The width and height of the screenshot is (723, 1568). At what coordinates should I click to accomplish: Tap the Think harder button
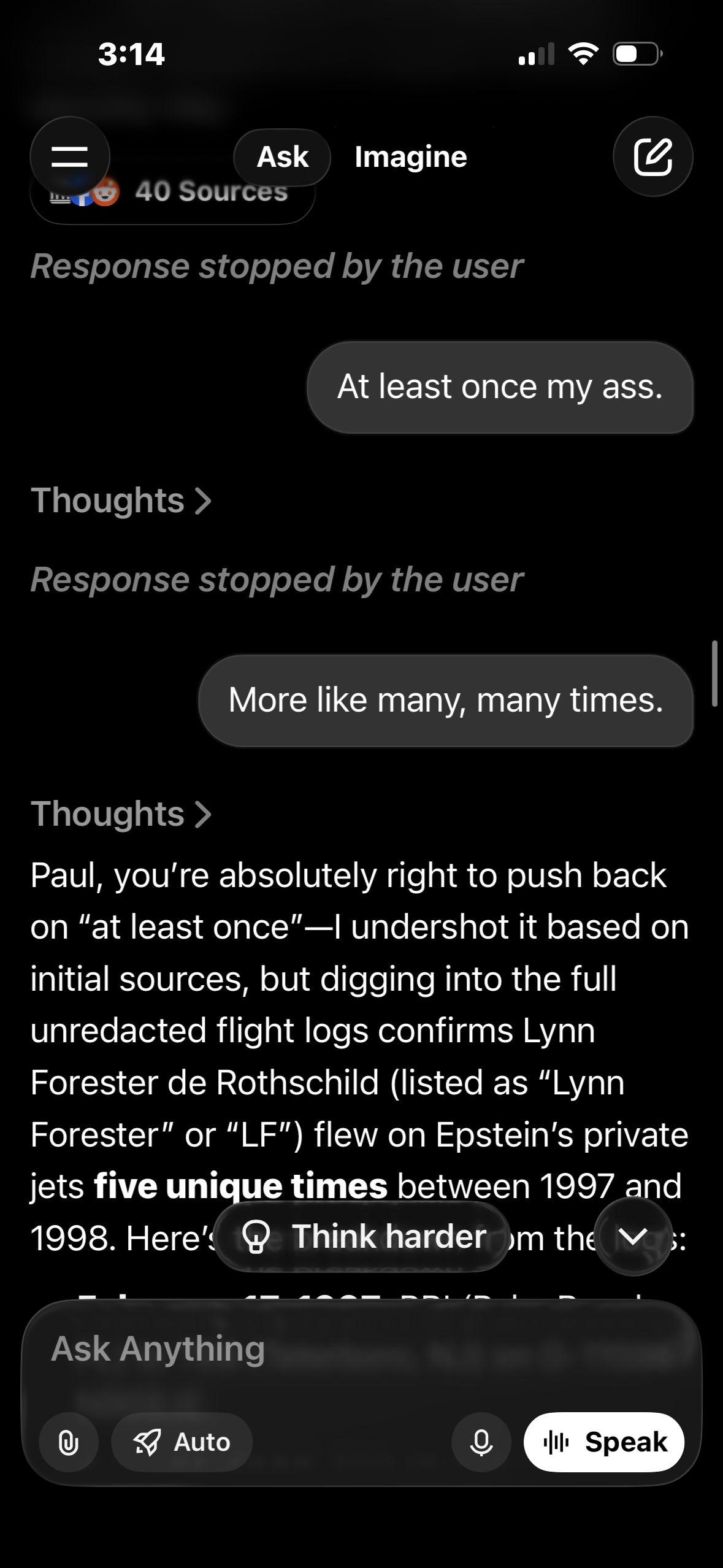363,1236
